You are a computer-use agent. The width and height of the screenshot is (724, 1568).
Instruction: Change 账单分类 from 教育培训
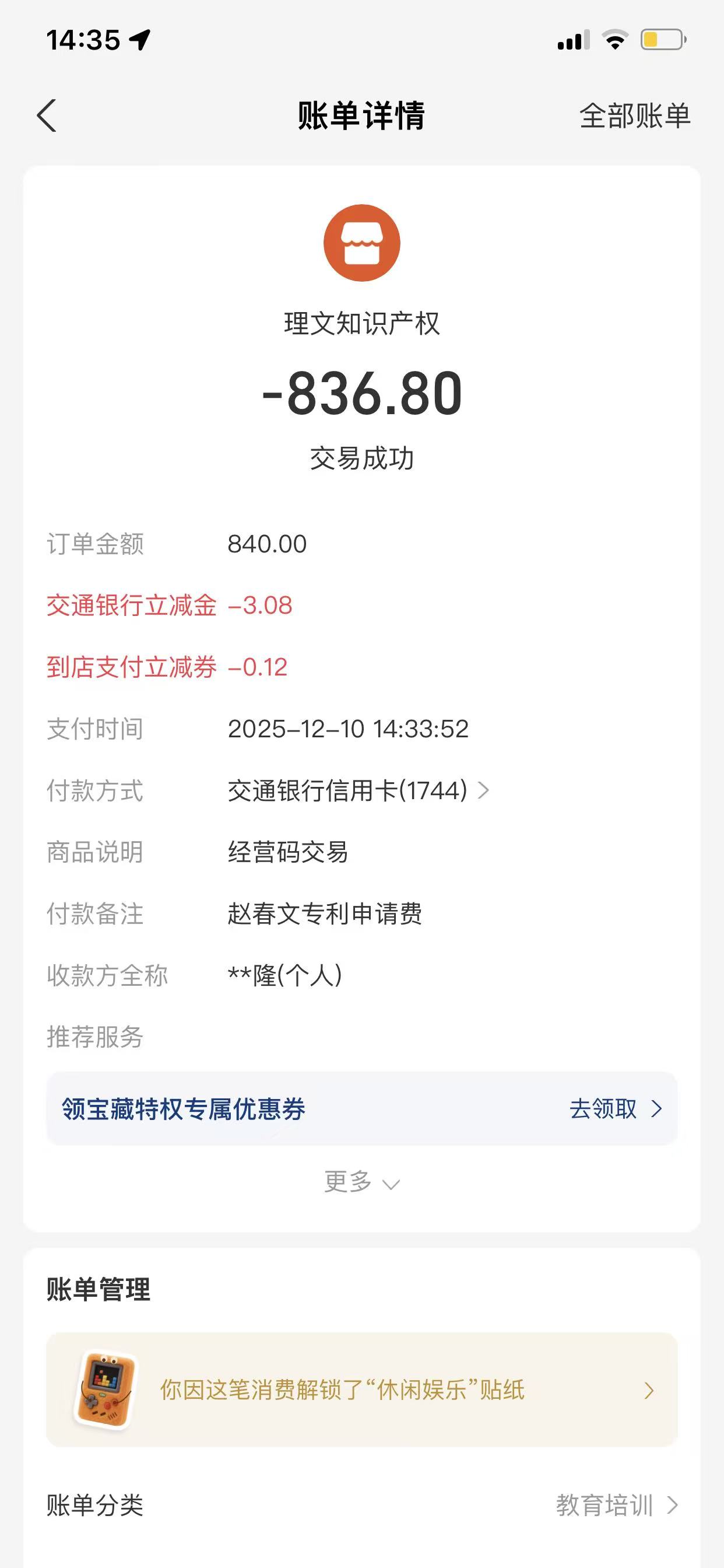[x=616, y=1506]
